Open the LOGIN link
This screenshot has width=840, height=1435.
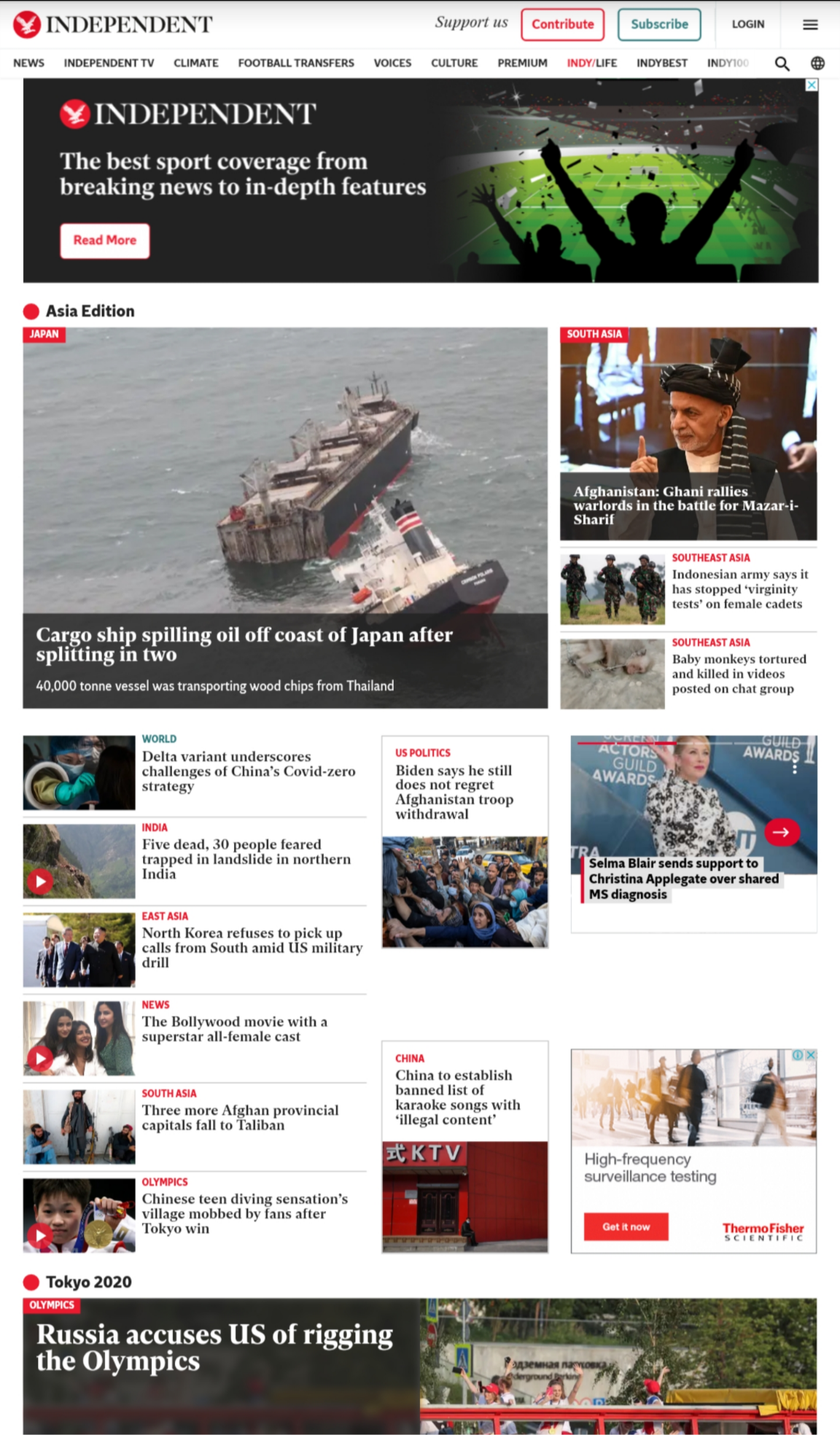click(x=748, y=24)
